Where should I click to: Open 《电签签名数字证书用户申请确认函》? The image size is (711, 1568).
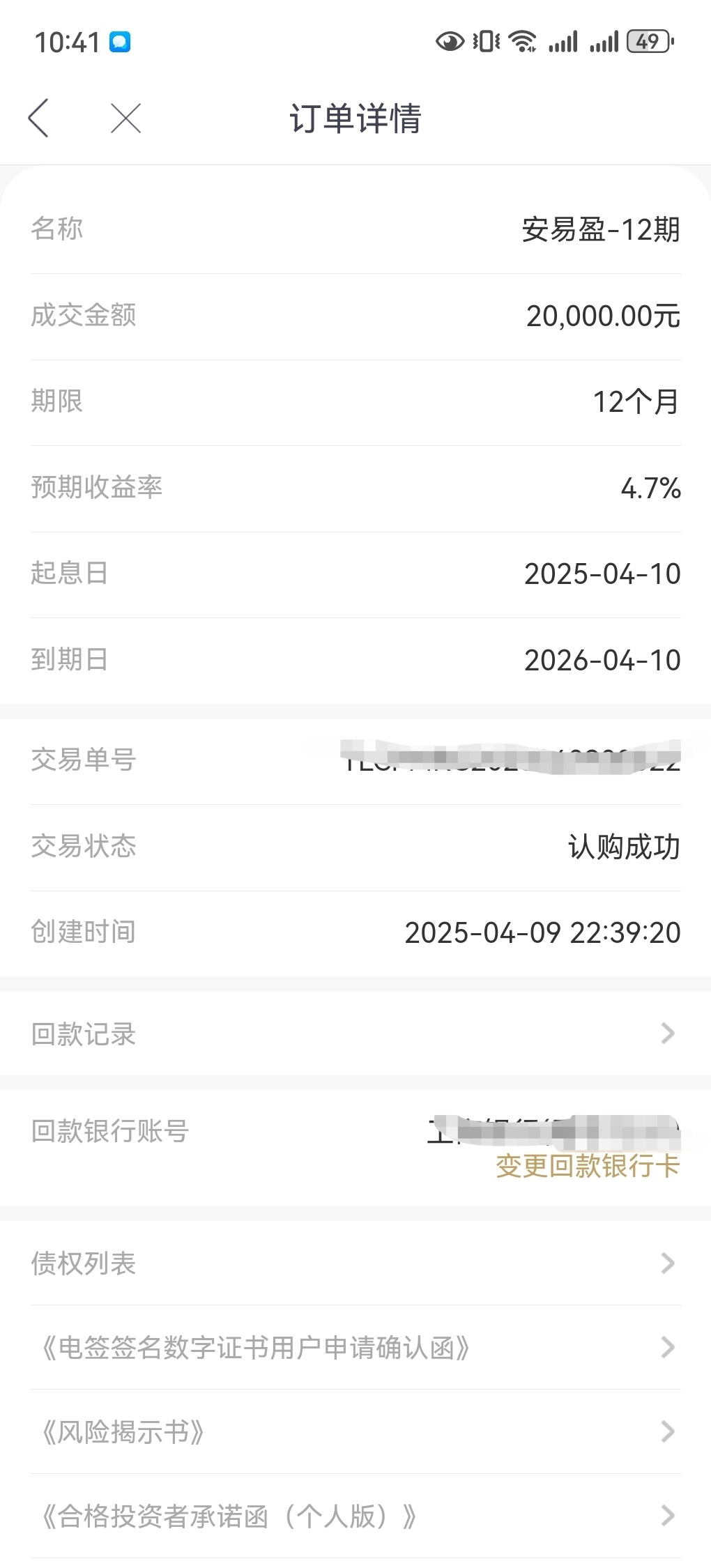coord(355,1347)
